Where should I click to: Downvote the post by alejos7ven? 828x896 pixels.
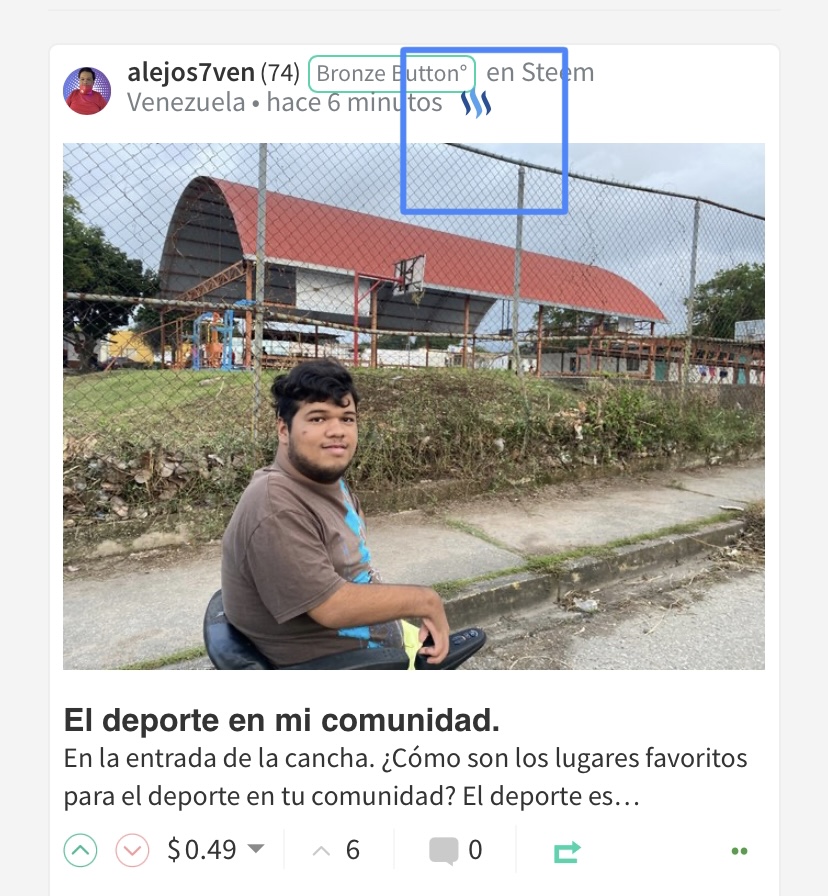(132, 851)
